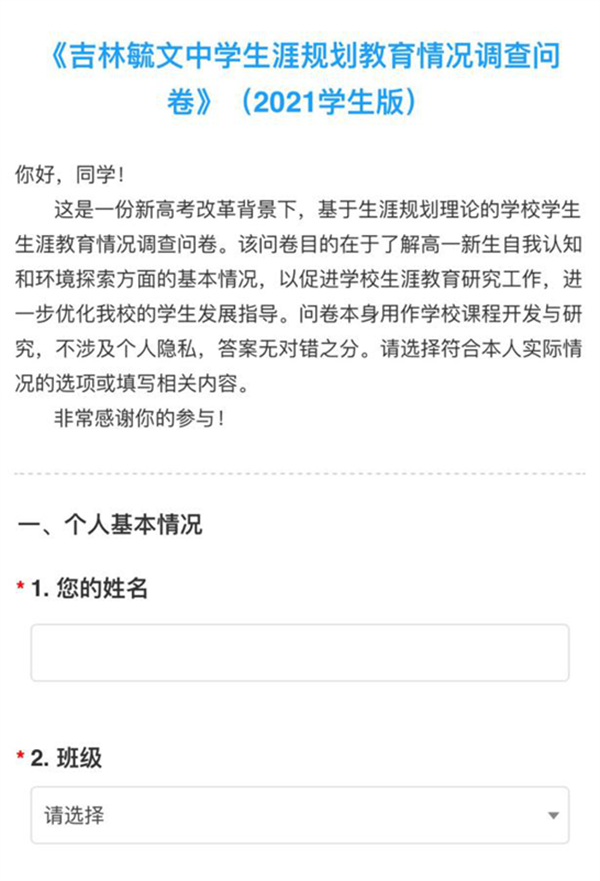This screenshot has height=881, width=600.
Task: Tap the name input field under 您的姓名
Action: (x=299, y=653)
